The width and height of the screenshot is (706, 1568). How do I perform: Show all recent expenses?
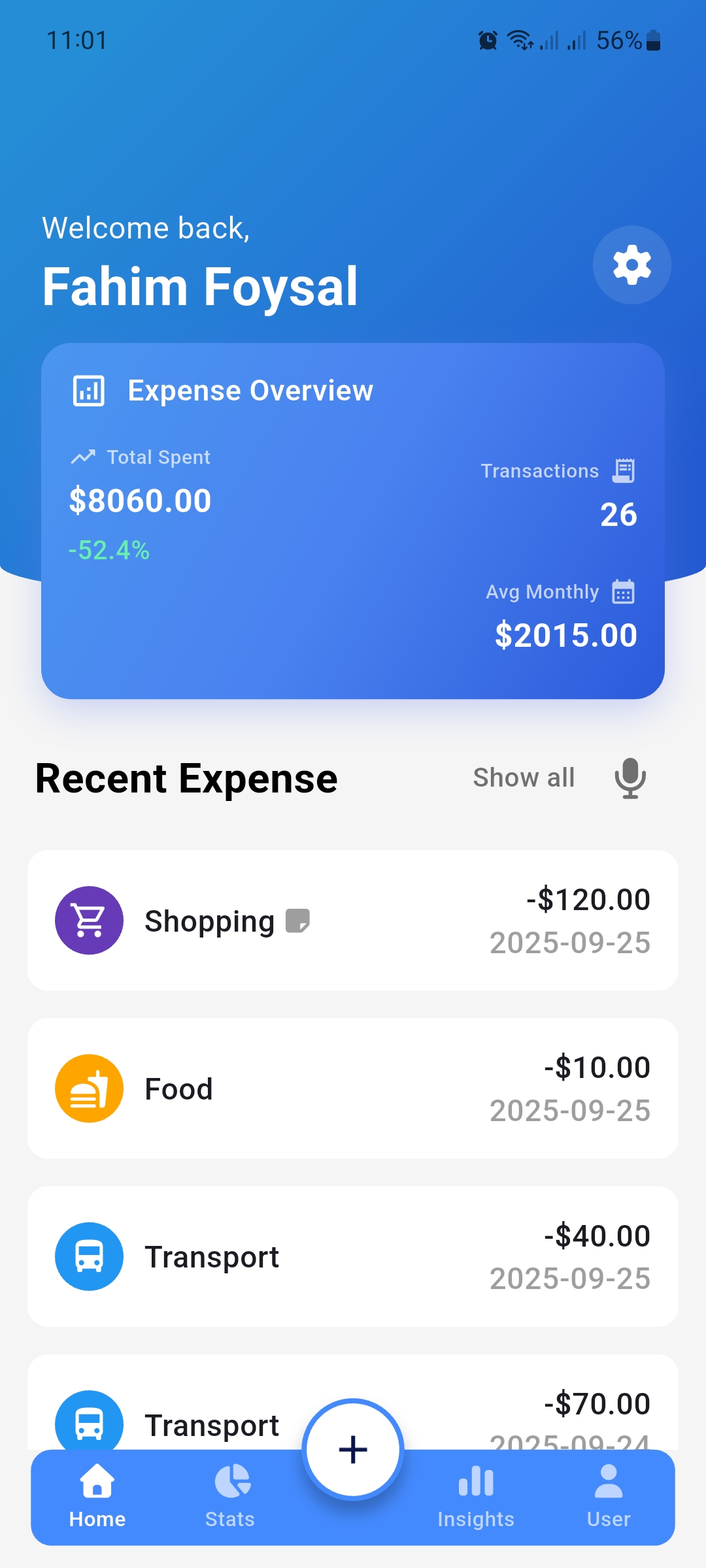[x=524, y=778]
